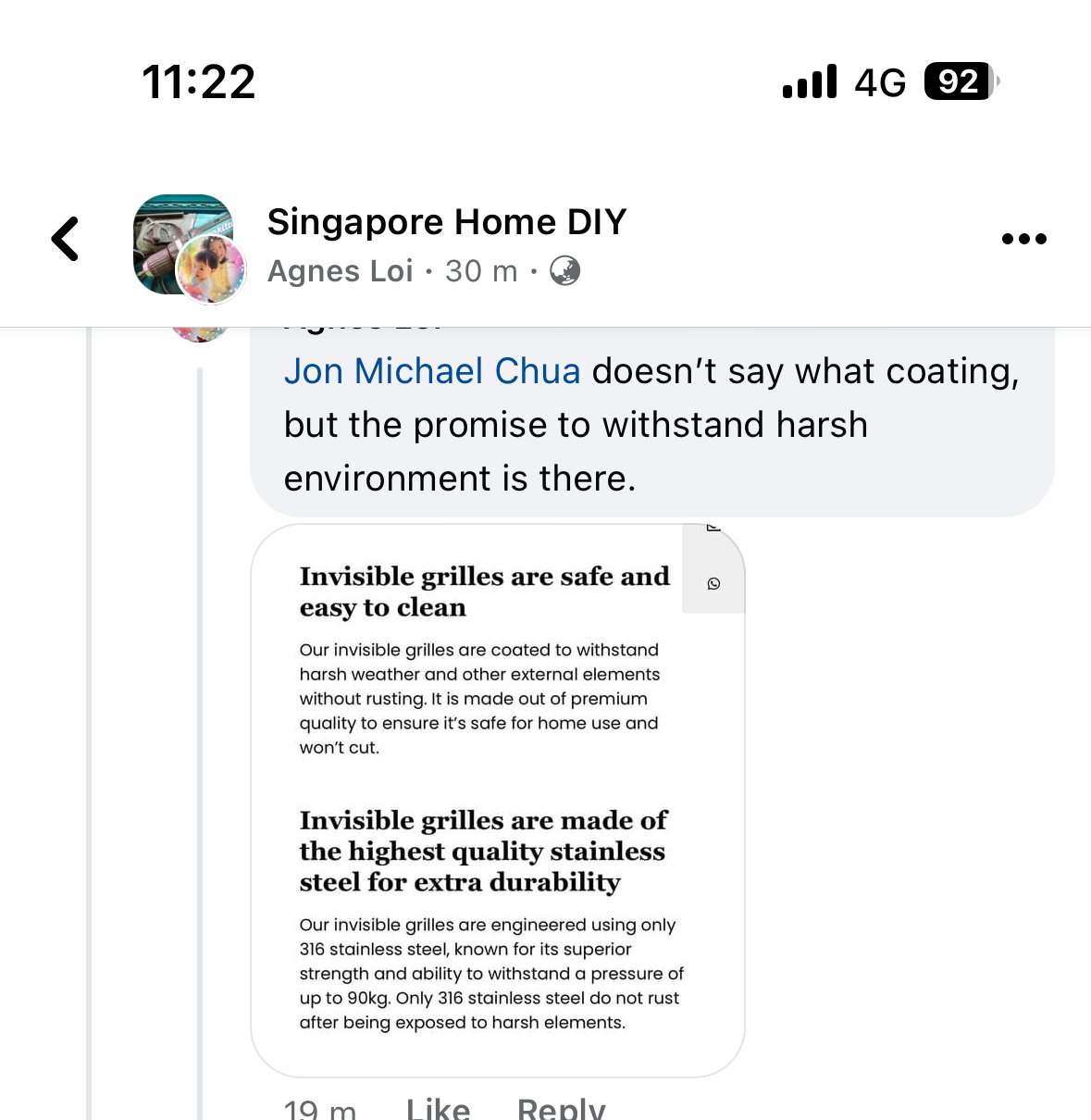Open Agnes Loi's profile from the header
Image resolution: width=1091 pixels, height=1120 pixels.
340,271
